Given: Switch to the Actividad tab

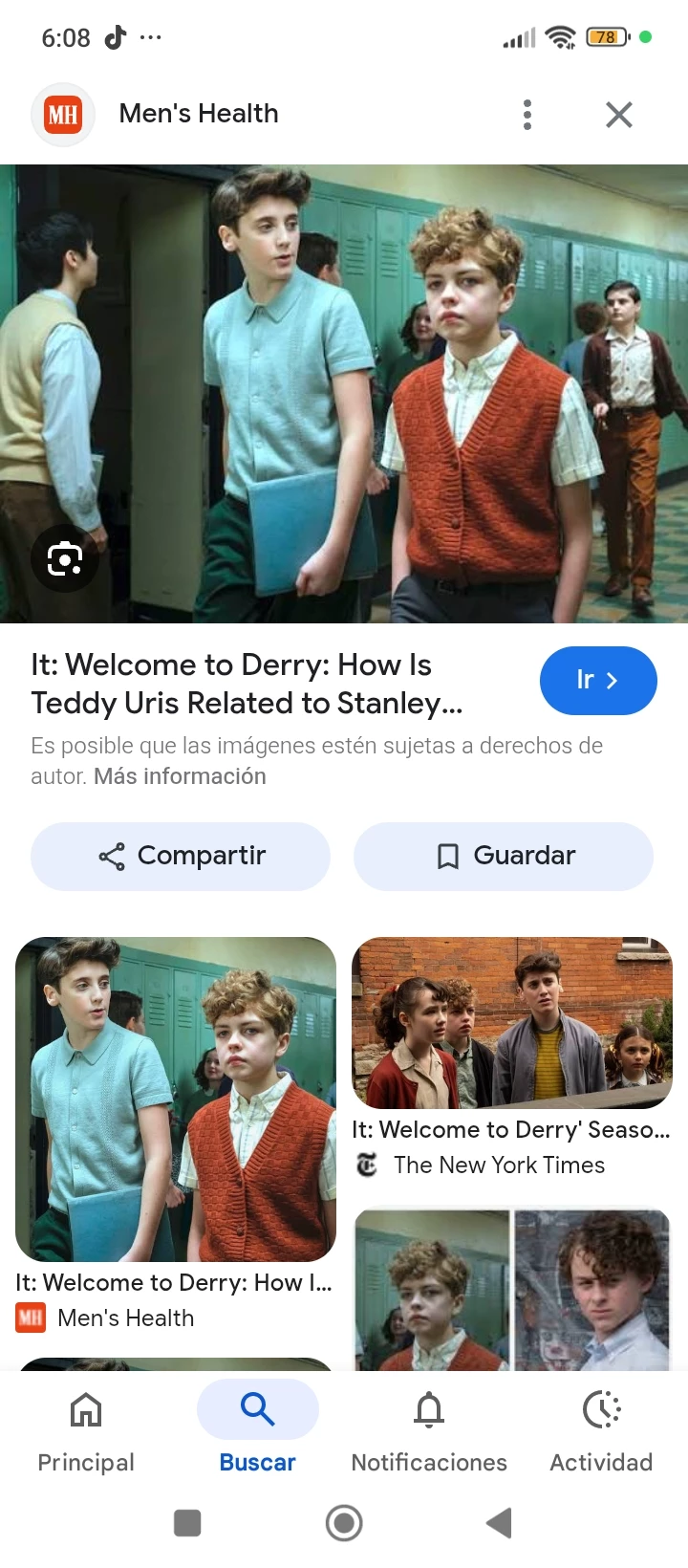Looking at the screenshot, I should [601, 1429].
